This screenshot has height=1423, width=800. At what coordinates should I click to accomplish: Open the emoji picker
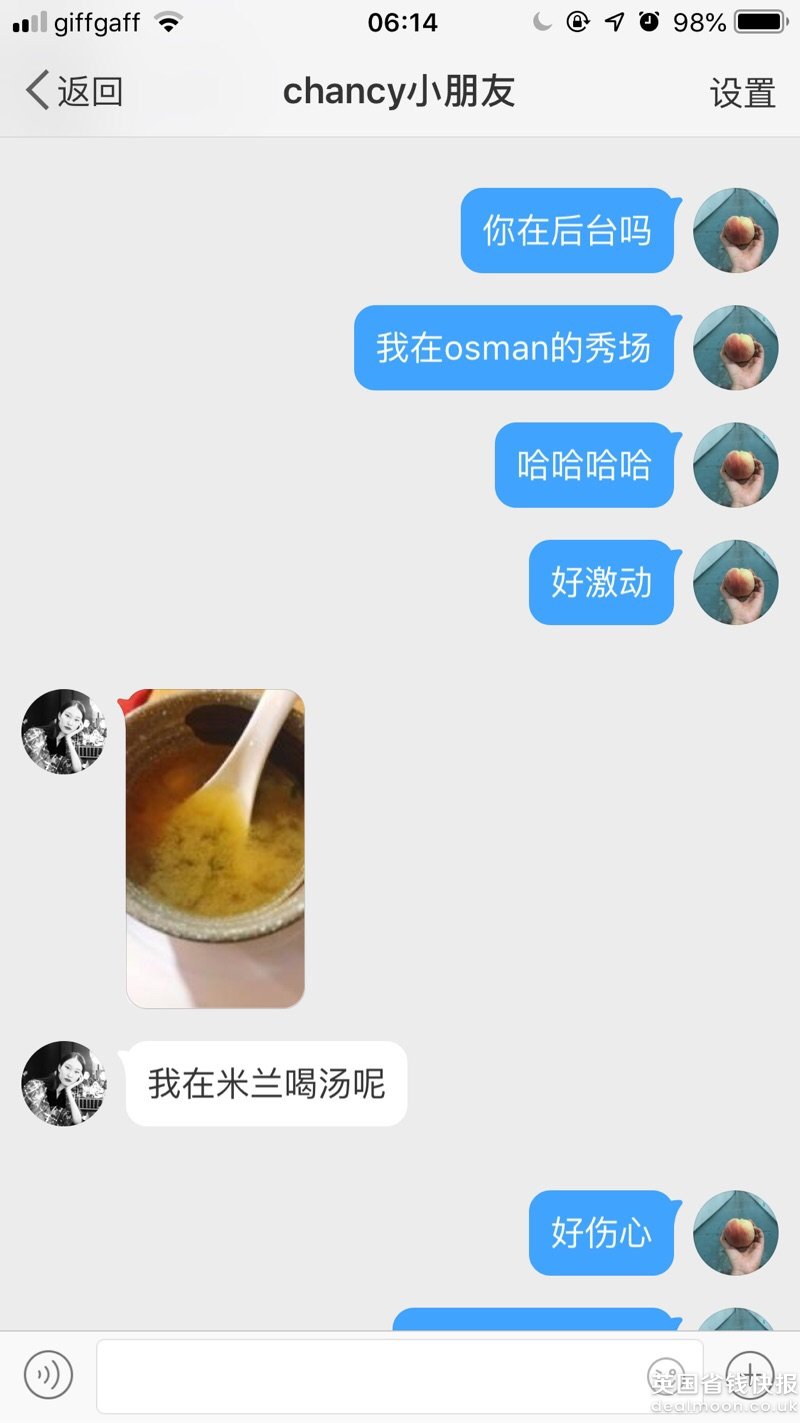tap(666, 1375)
